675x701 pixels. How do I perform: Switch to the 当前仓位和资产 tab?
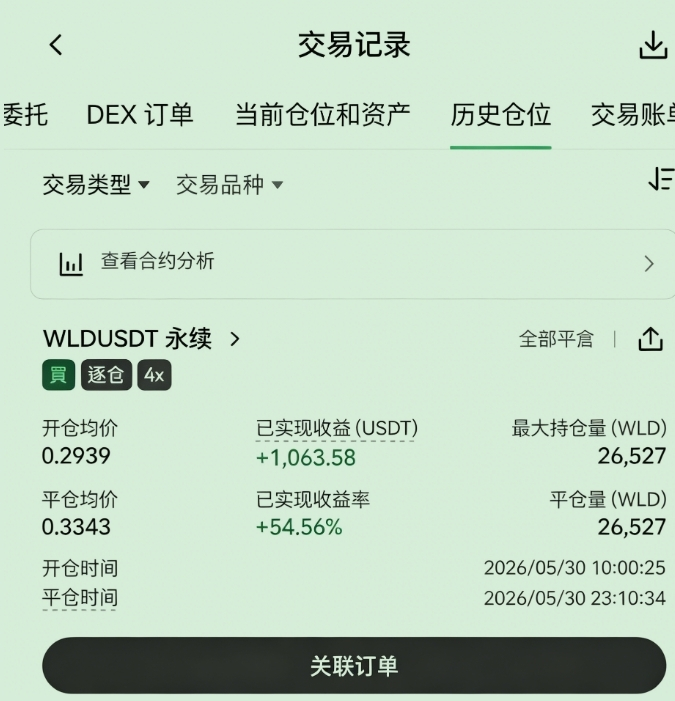323,115
